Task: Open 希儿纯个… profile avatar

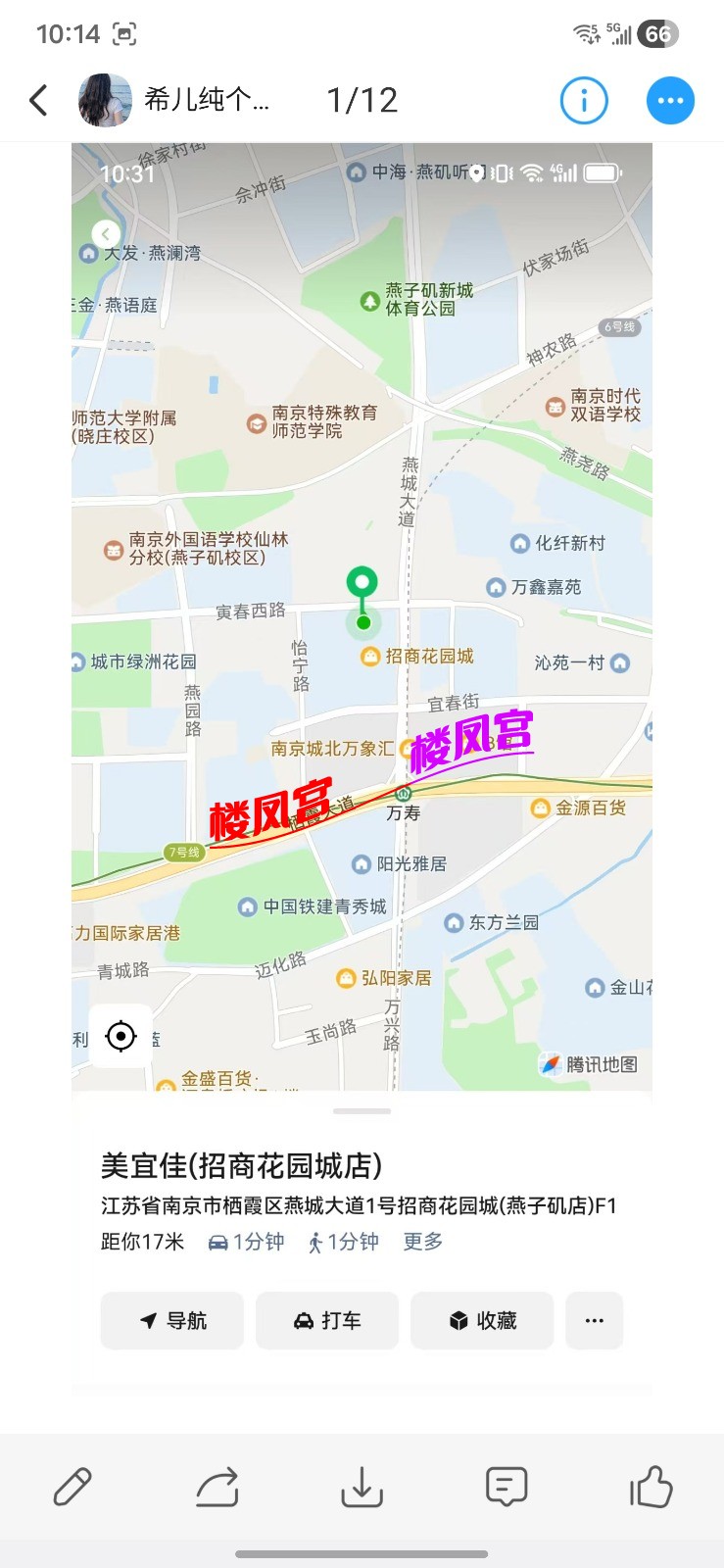Action: pos(105,100)
